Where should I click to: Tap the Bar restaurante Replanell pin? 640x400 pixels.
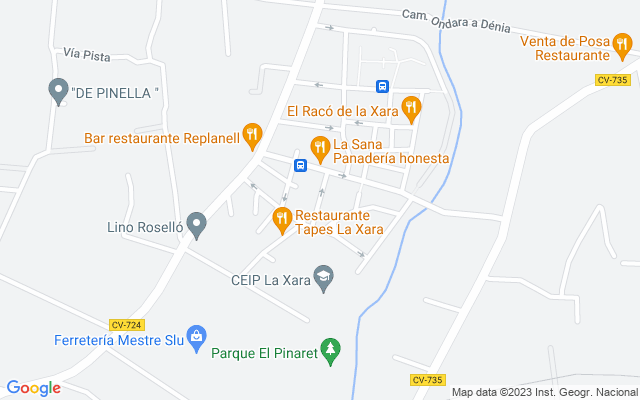pos(252,136)
